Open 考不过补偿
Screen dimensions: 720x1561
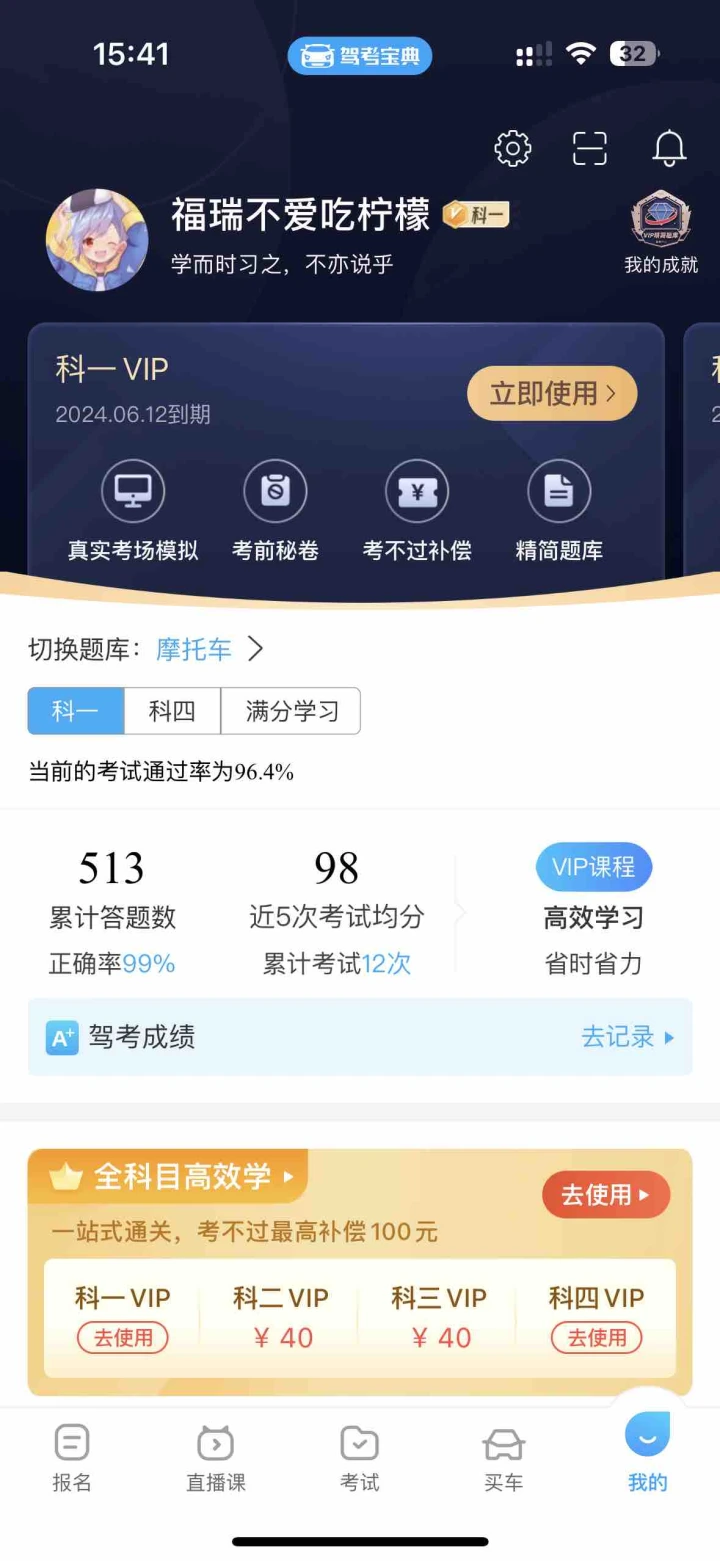[417, 512]
